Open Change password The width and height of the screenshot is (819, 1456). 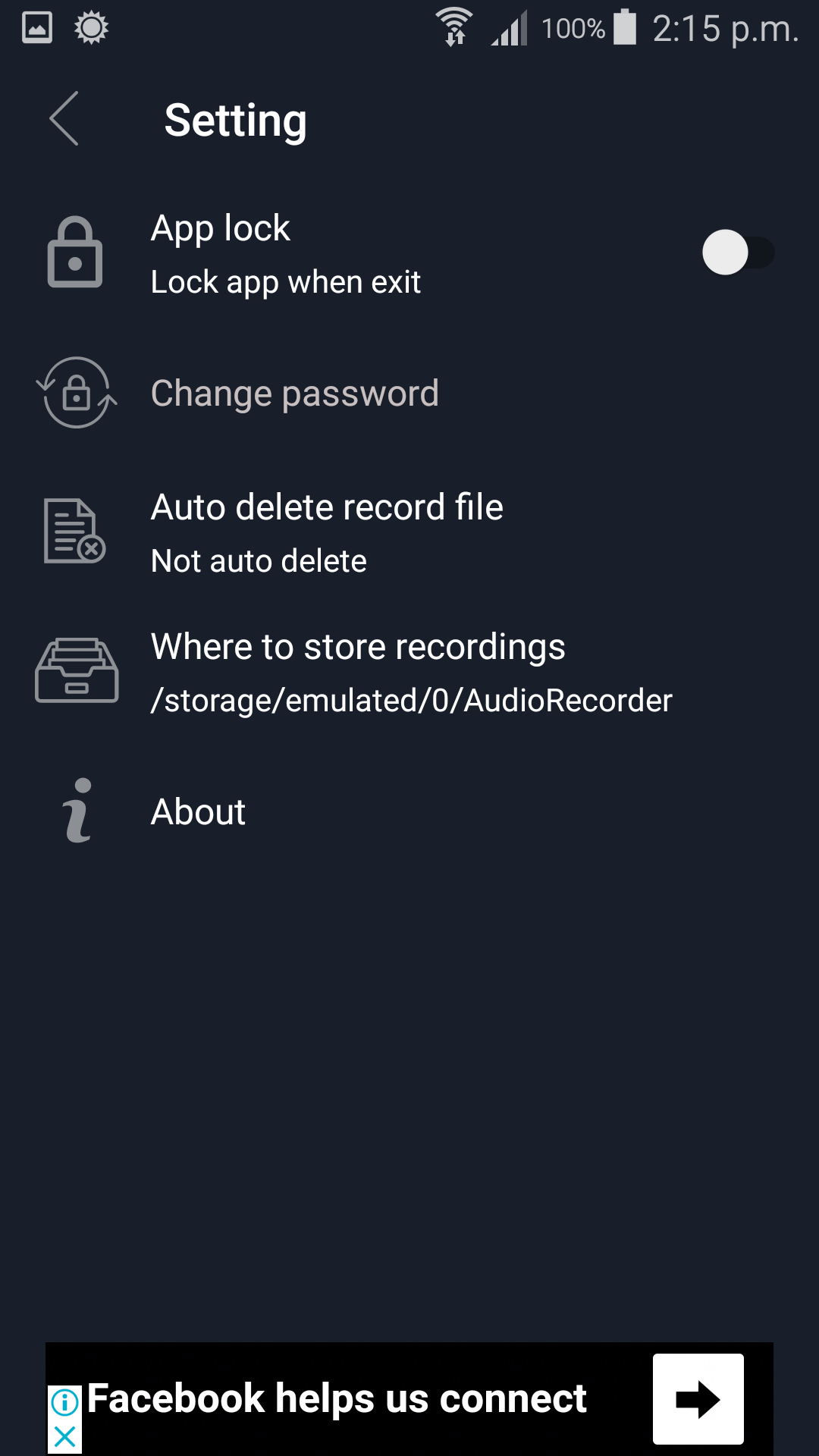[294, 394]
